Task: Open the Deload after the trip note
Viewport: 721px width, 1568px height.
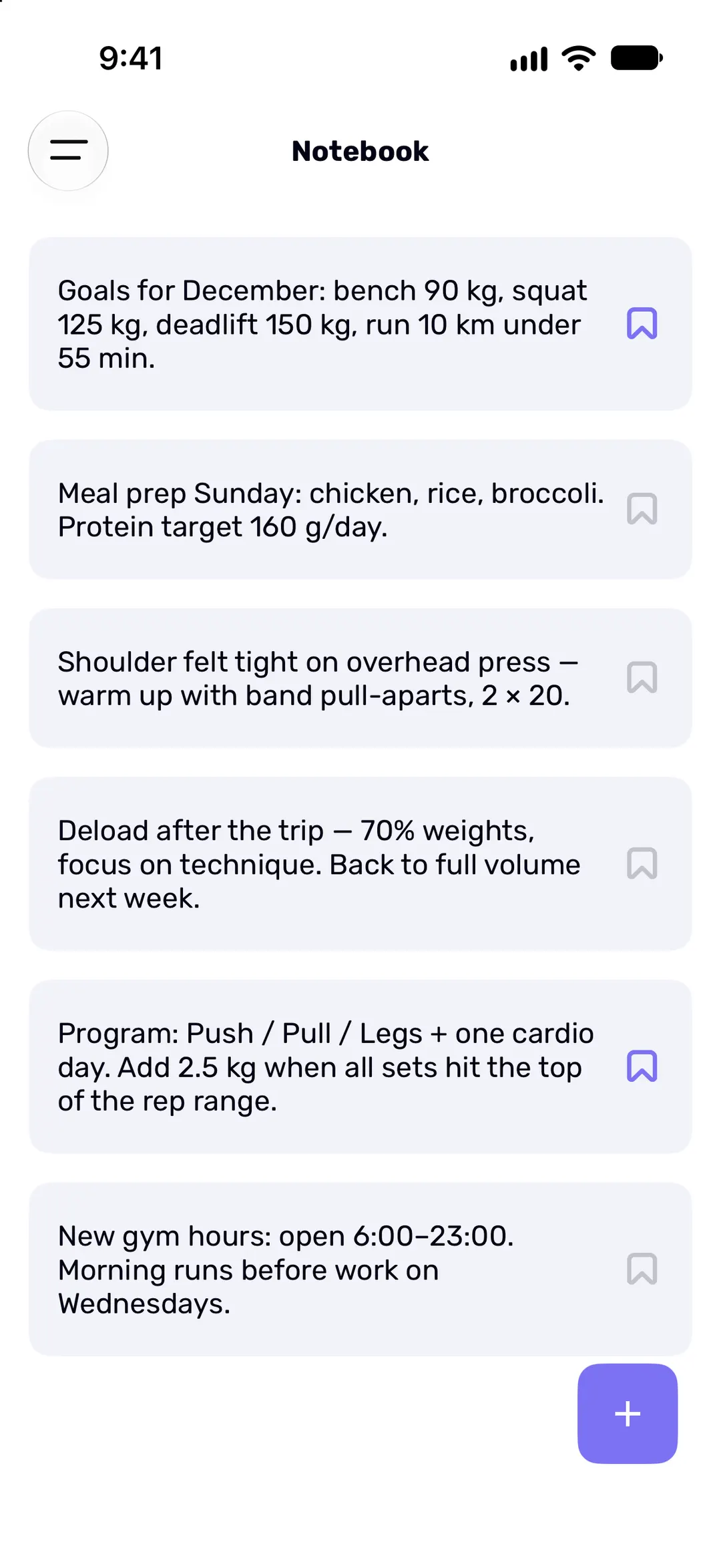Action: tap(360, 863)
